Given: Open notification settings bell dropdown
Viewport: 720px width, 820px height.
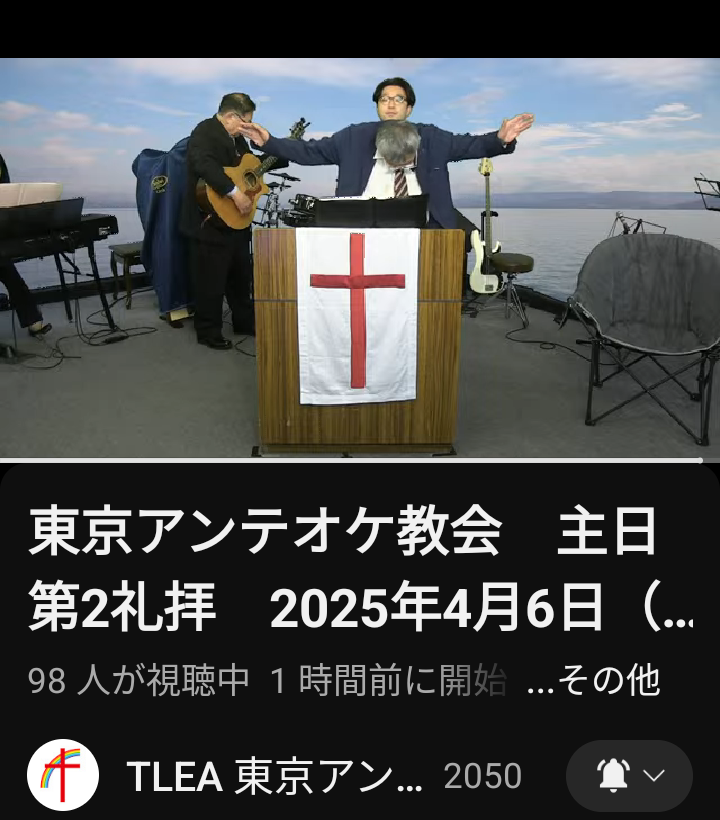Looking at the screenshot, I should pos(629,776).
